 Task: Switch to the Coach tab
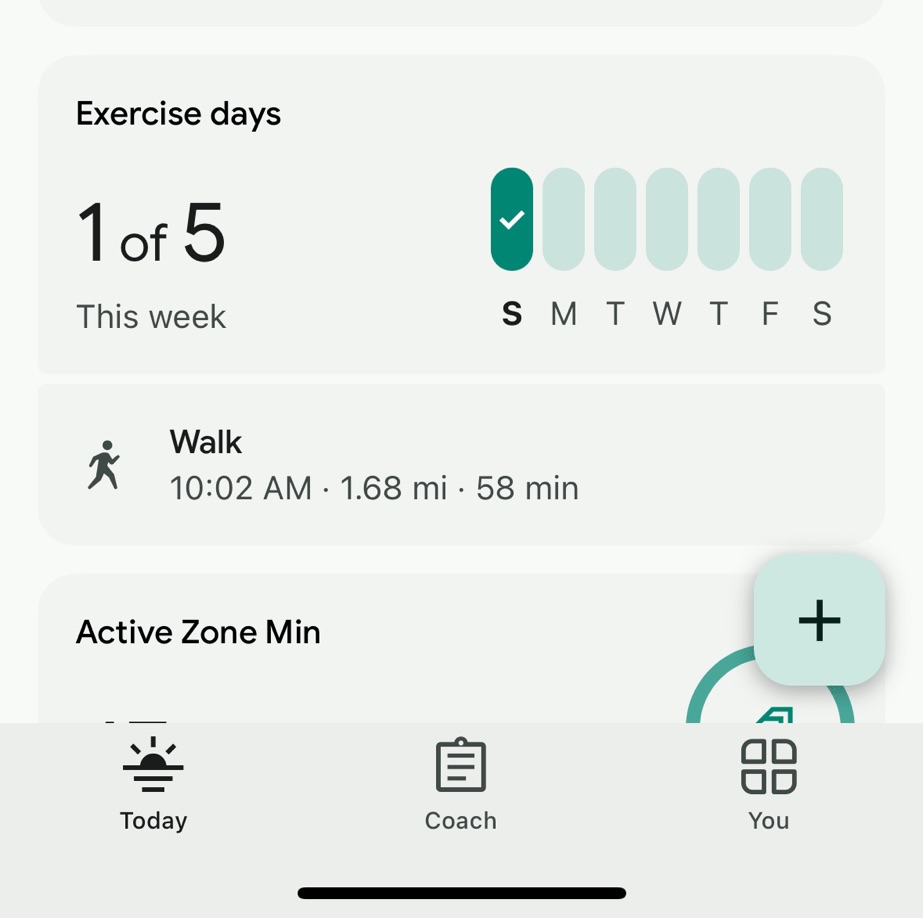pyautogui.click(x=460, y=785)
